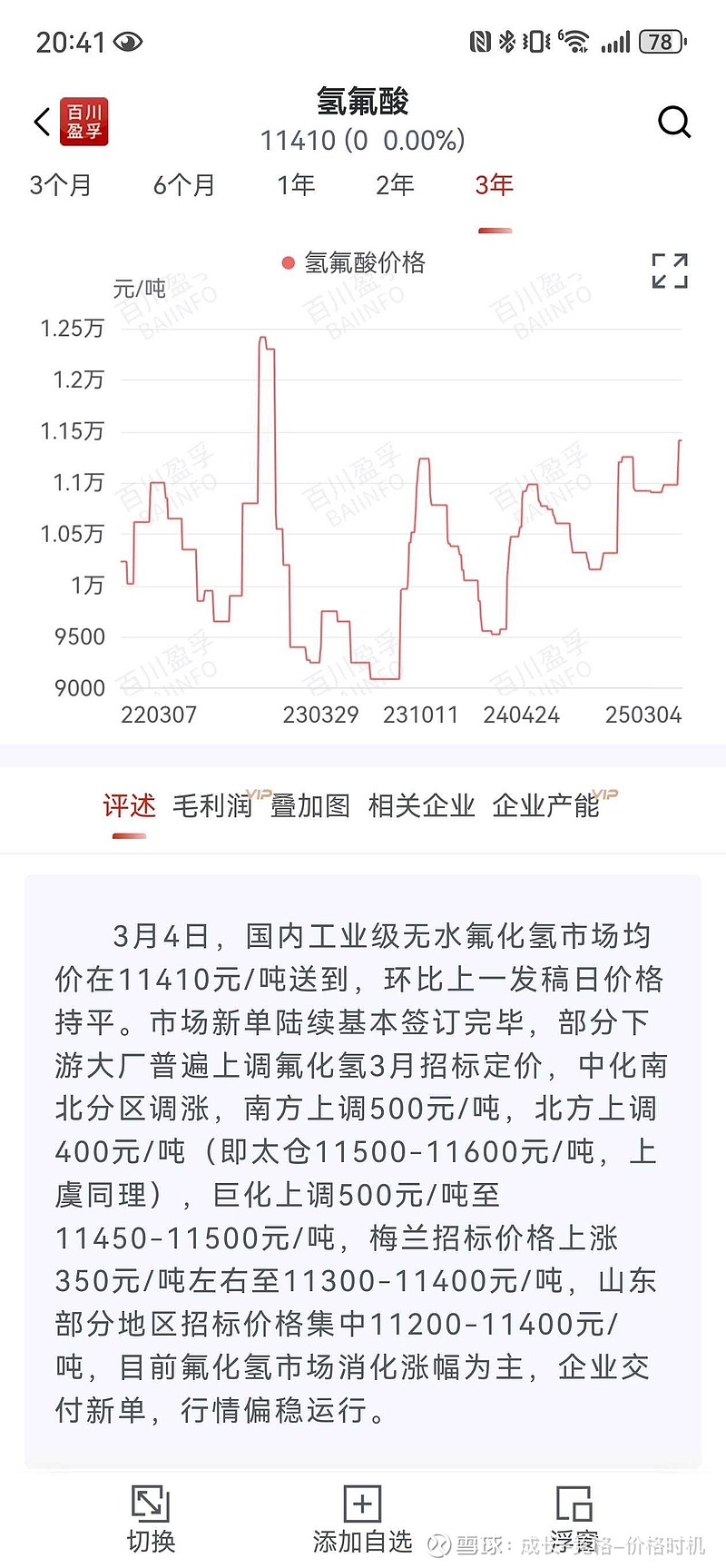Select the 1年 time range

(x=296, y=185)
